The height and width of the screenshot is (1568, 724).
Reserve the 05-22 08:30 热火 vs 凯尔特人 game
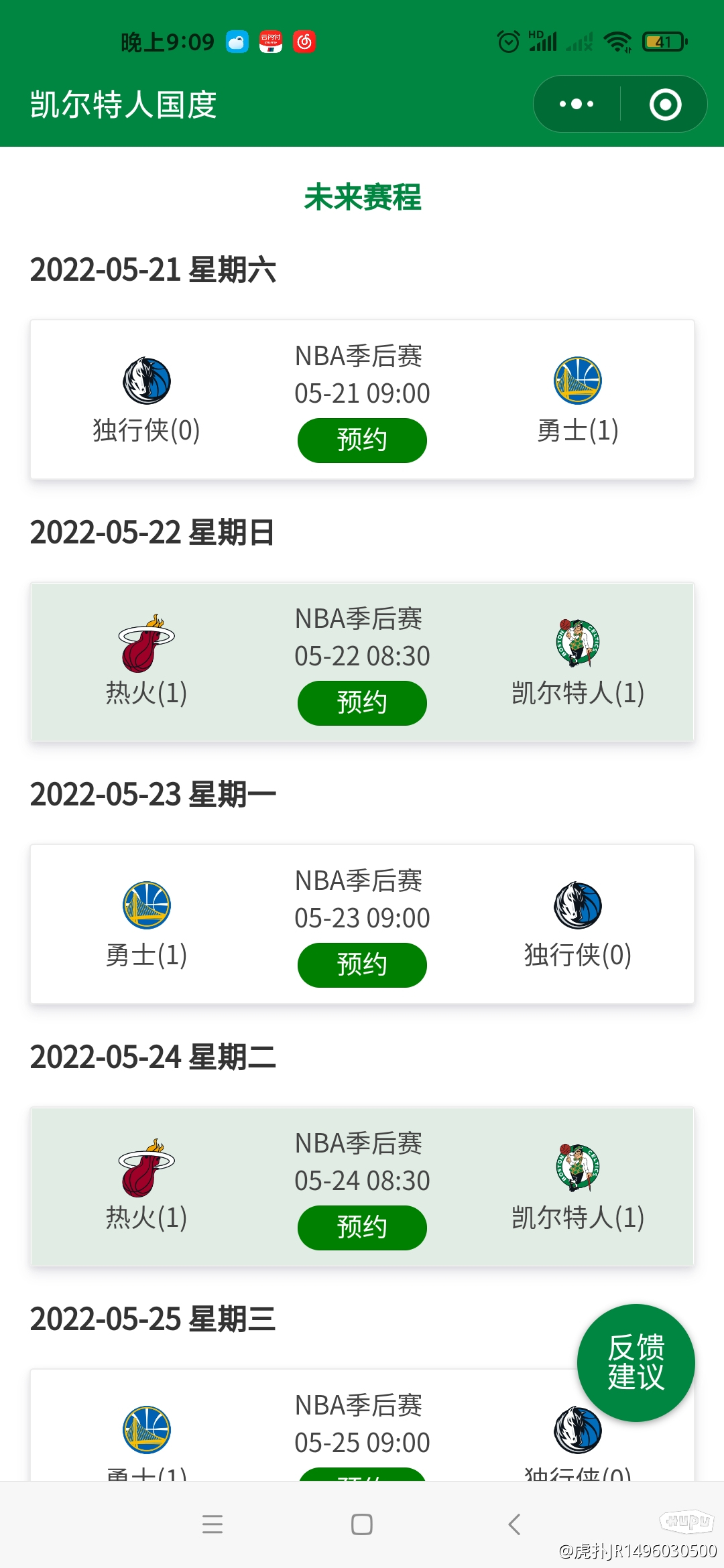[362, 703]
